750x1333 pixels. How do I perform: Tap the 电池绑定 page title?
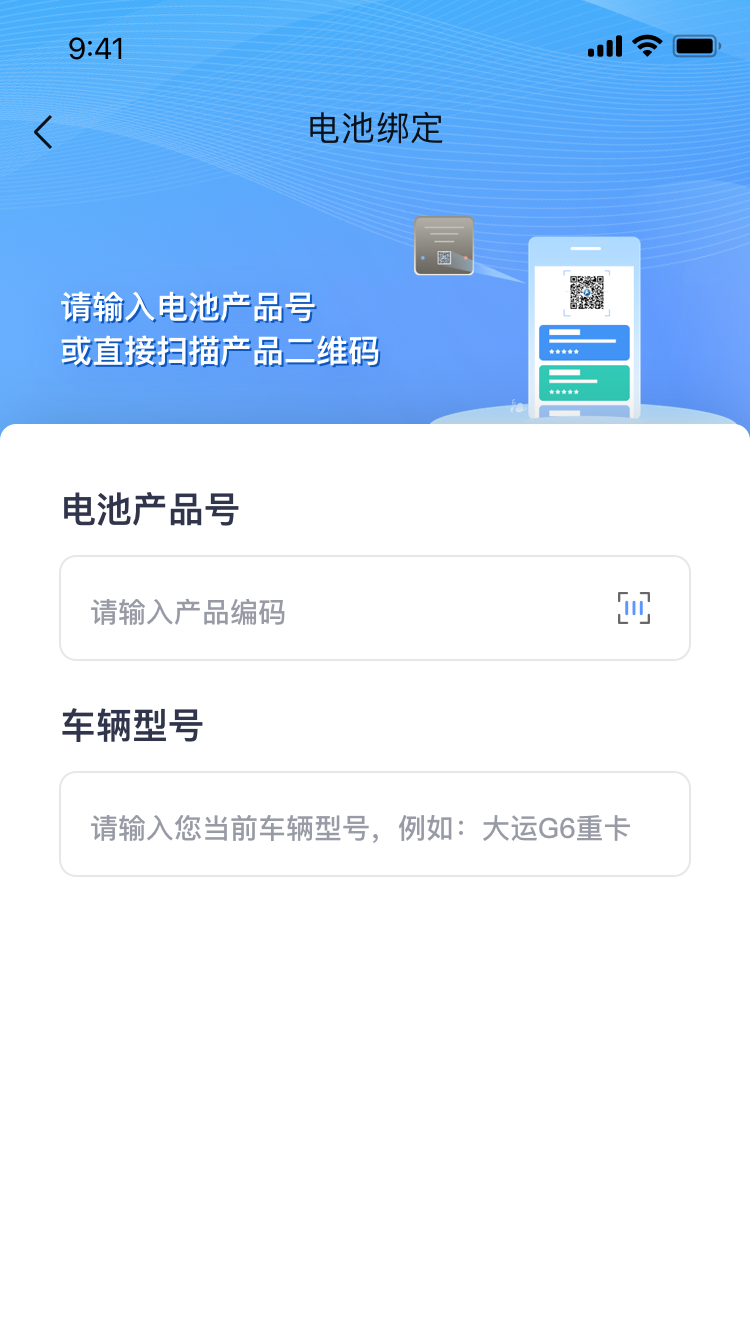(375, 129)
